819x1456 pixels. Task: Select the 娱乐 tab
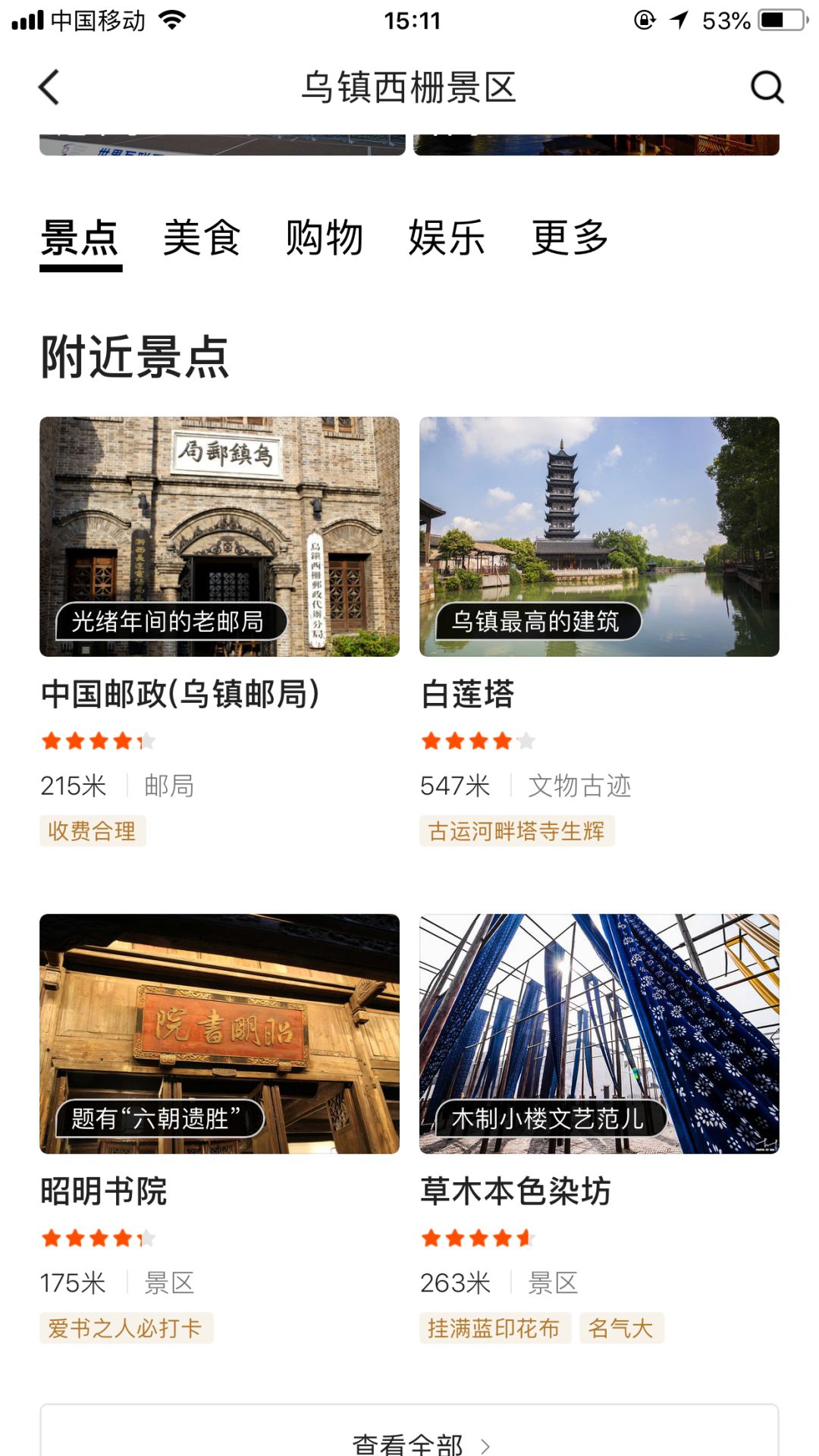[446, 237]
